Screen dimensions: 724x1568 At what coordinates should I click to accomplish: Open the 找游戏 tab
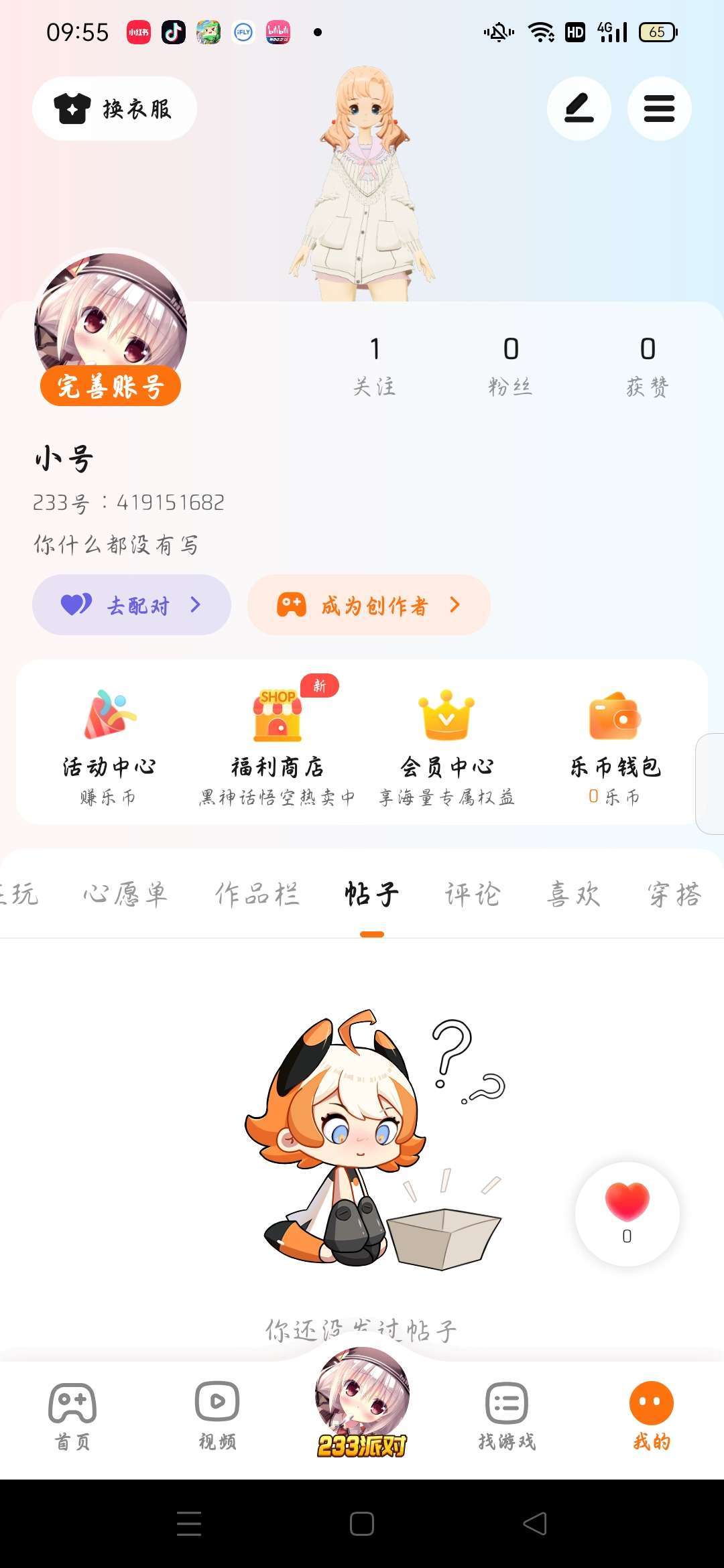coord(507,1415)
